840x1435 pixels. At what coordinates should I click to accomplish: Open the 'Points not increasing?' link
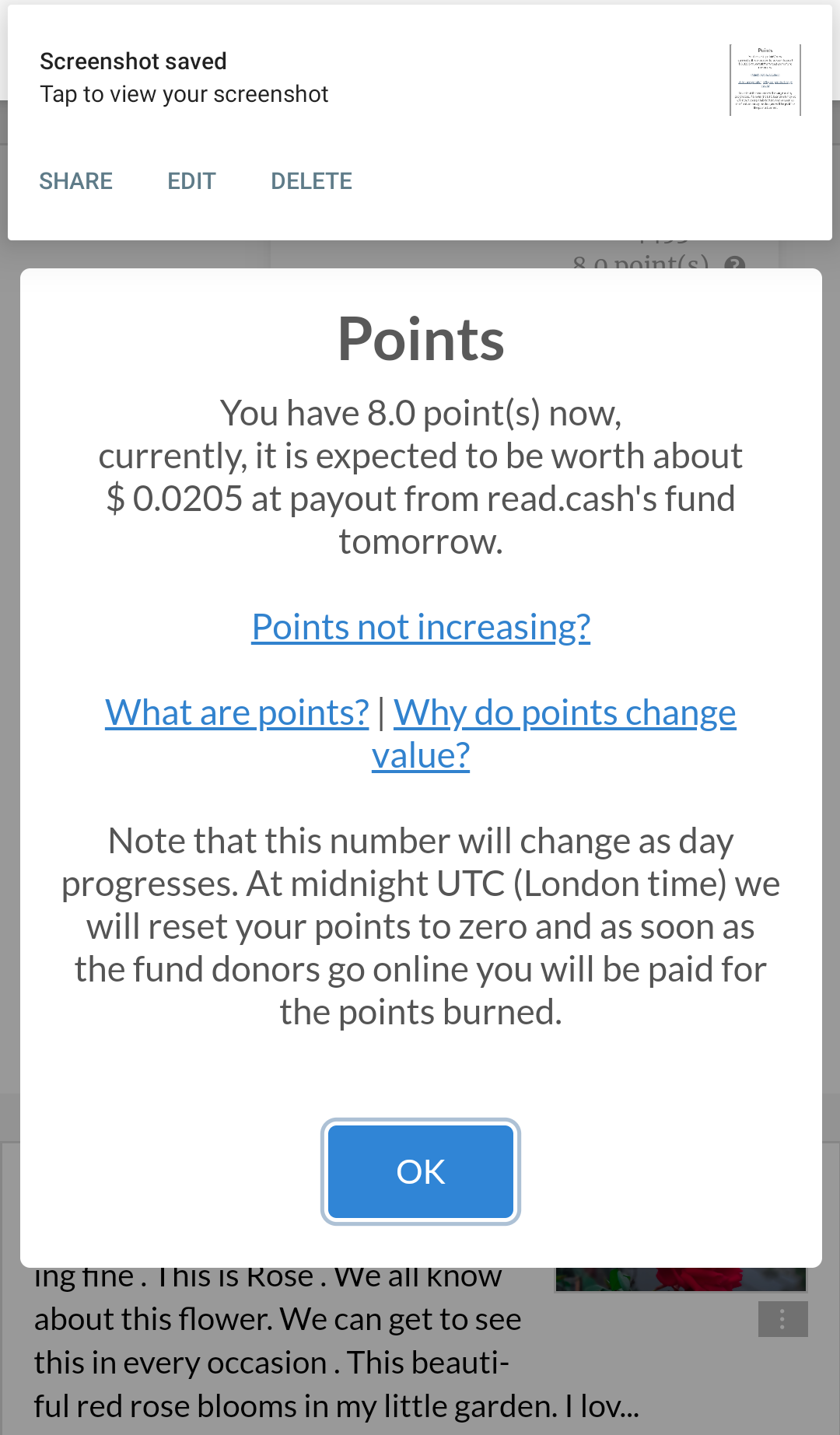tap(421, 627)
